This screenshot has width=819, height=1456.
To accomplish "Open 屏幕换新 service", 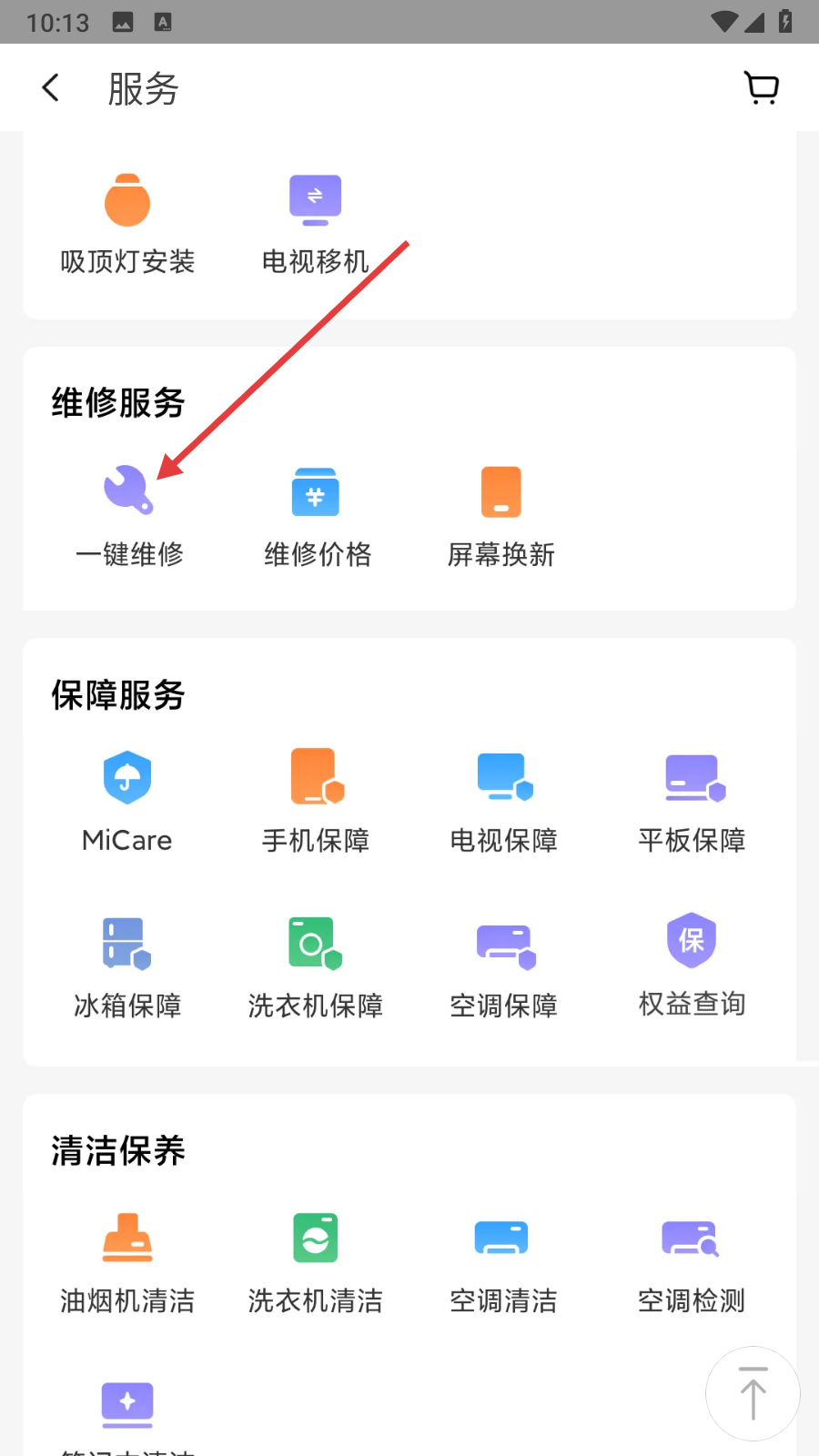I will pyautogui.click(x=501, y=516).
